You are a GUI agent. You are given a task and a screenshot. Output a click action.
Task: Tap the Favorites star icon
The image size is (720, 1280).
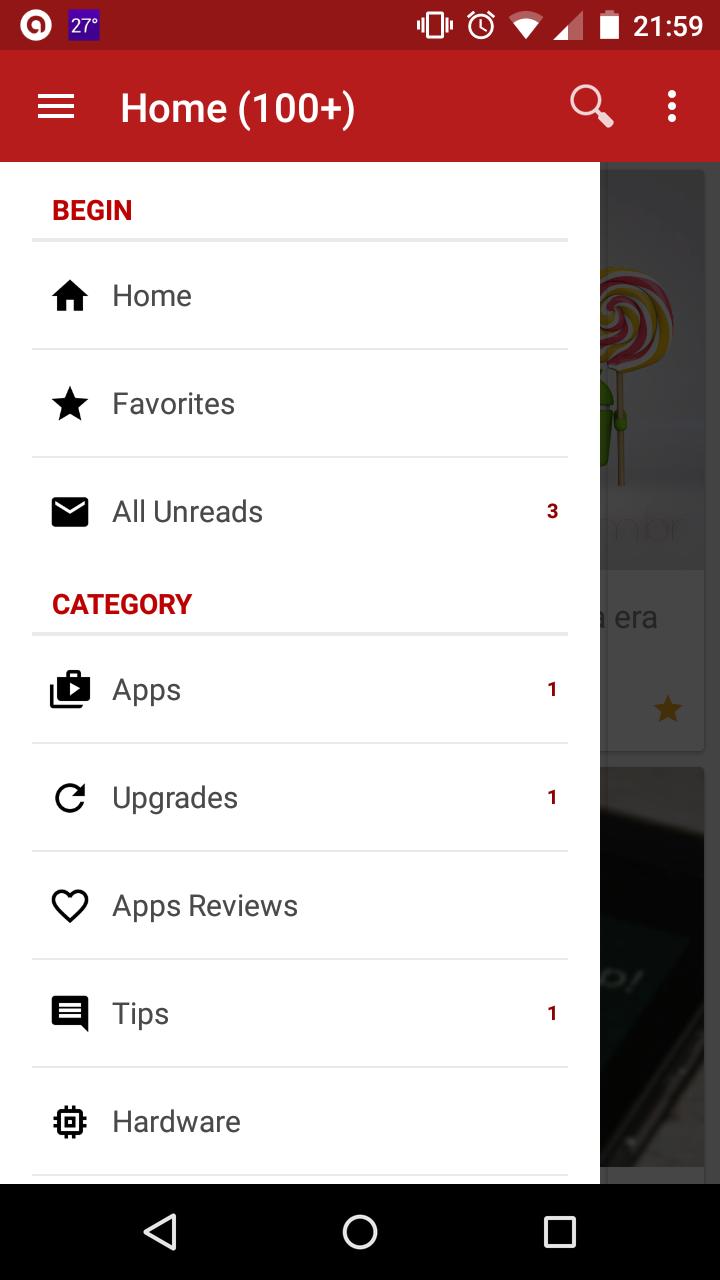[69, 403]
